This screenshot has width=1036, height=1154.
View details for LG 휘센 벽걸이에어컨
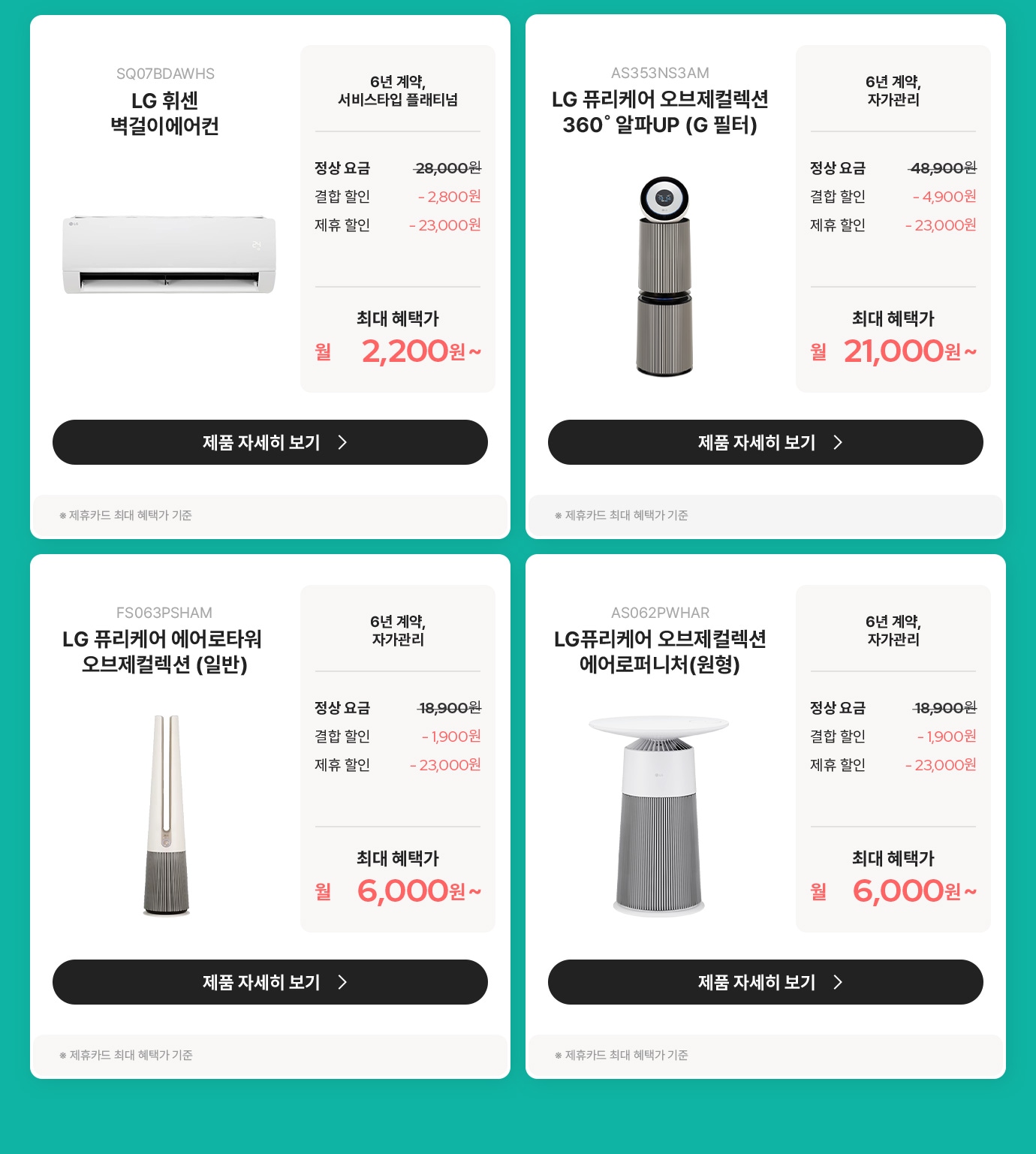click(270, 442)
